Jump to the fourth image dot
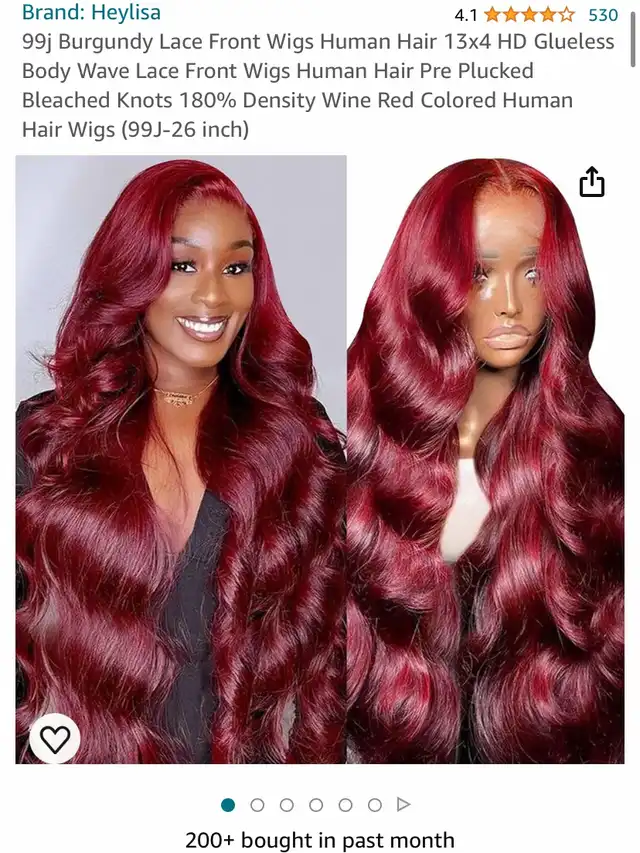The width and height of the screenshot is (640, 853). (316, 805)
